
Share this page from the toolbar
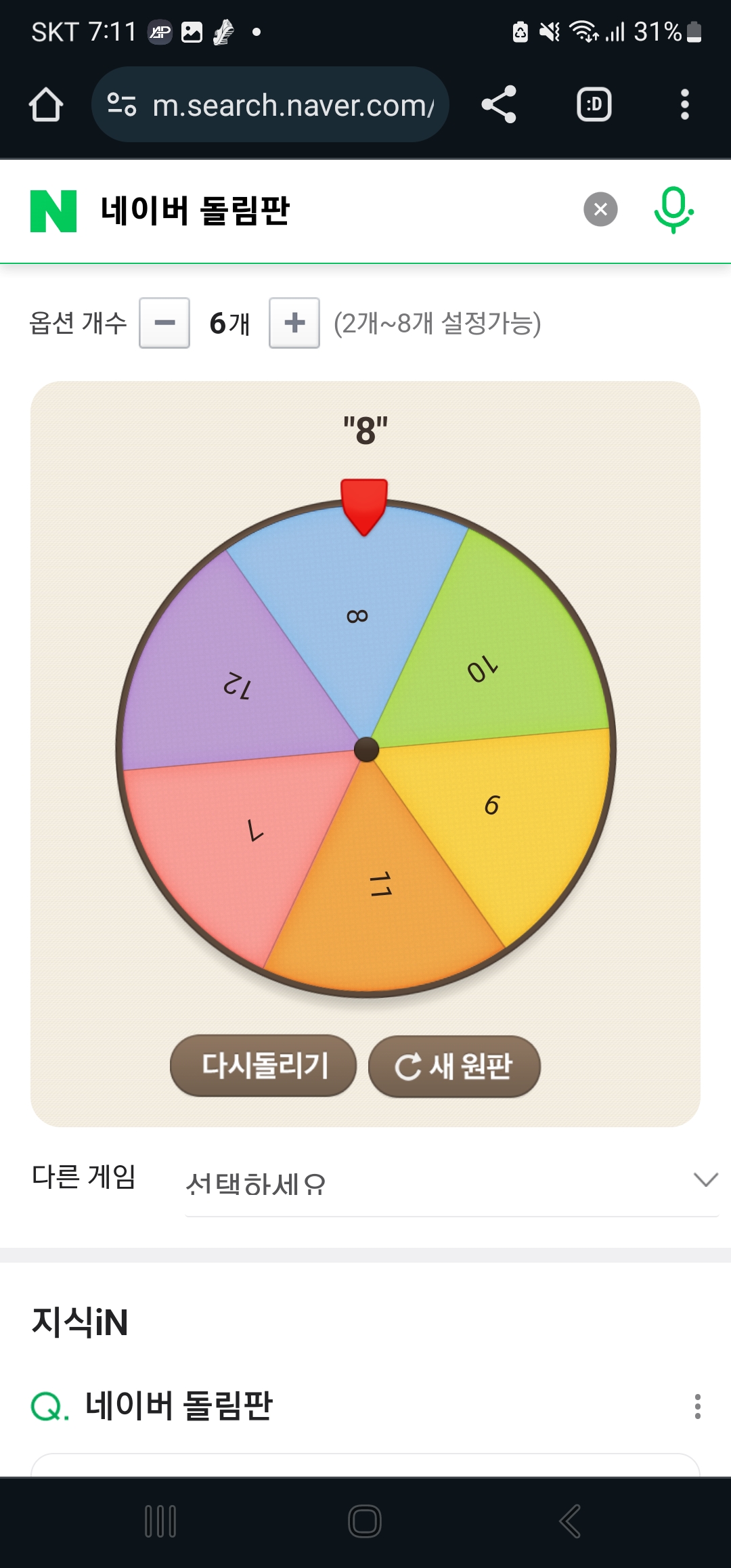coord(499,105)
